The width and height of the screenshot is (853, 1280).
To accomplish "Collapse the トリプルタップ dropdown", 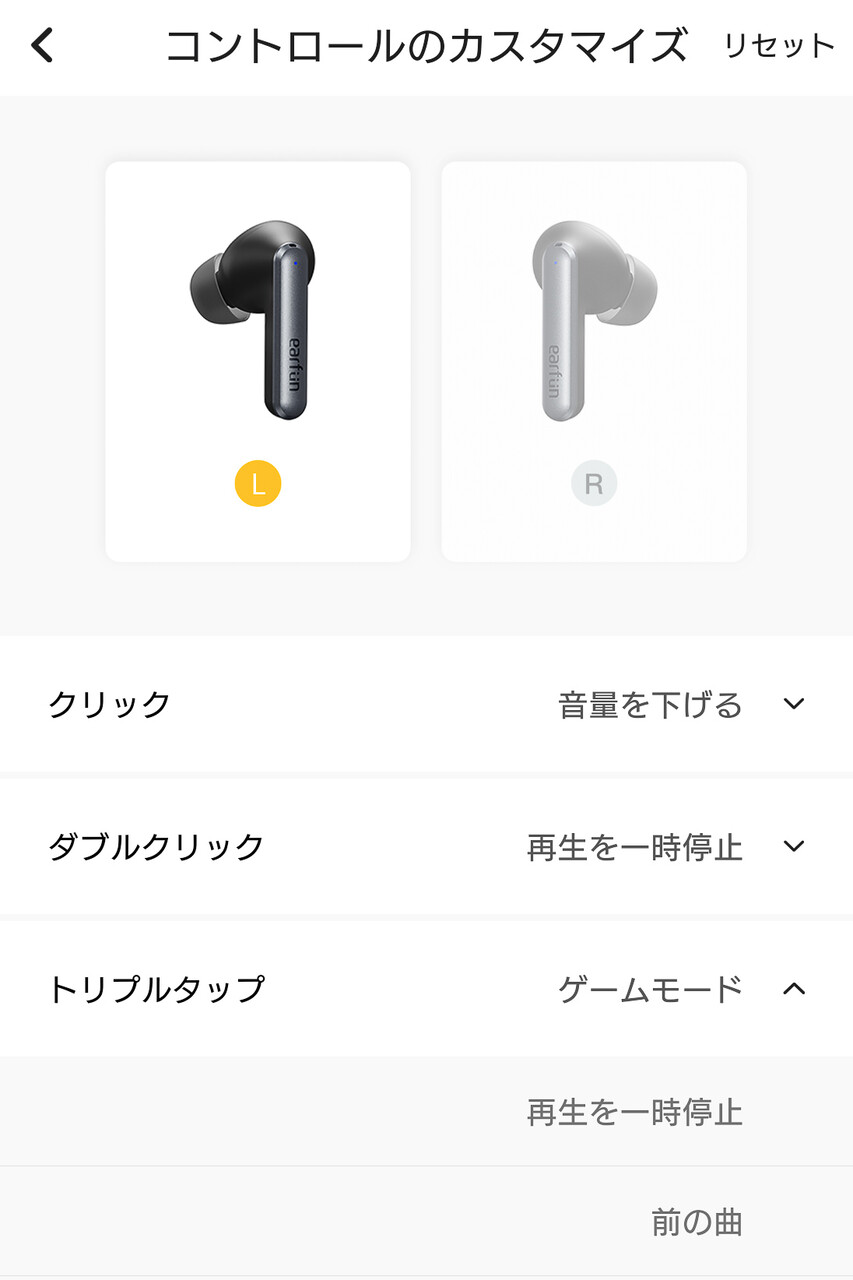I will [x=426, y=989].
